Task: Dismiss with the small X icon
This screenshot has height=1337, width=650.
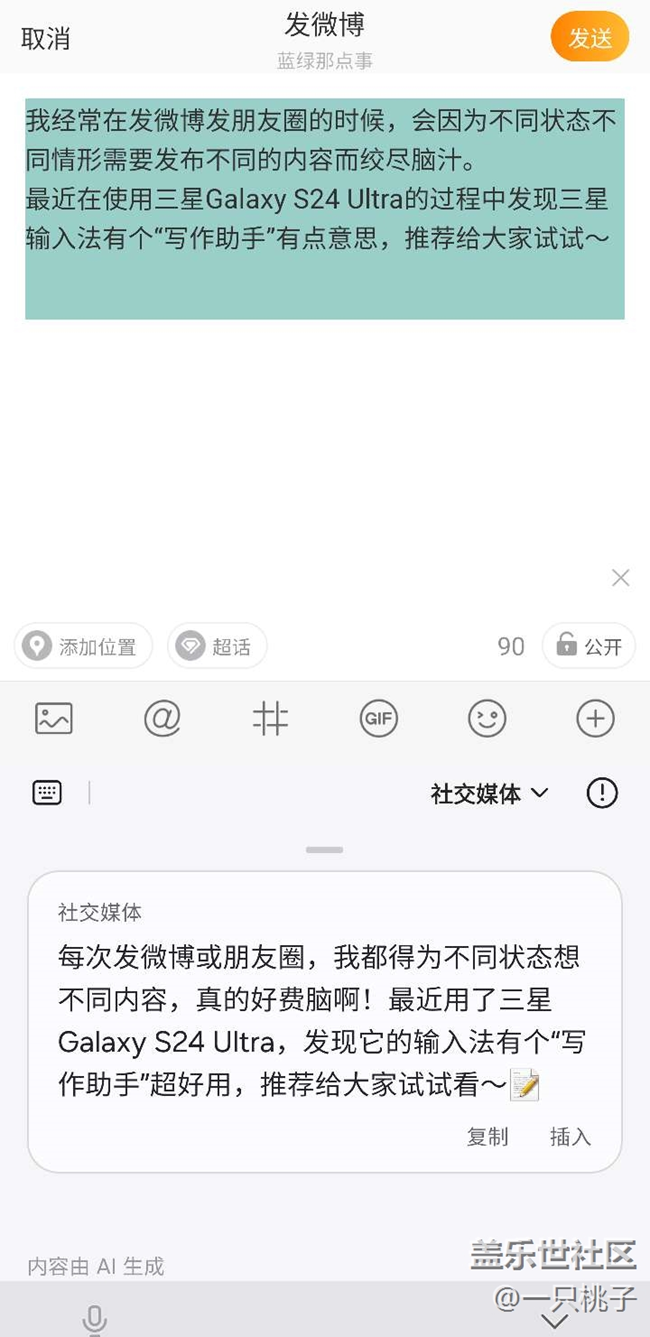Action: tap(620, 578)
